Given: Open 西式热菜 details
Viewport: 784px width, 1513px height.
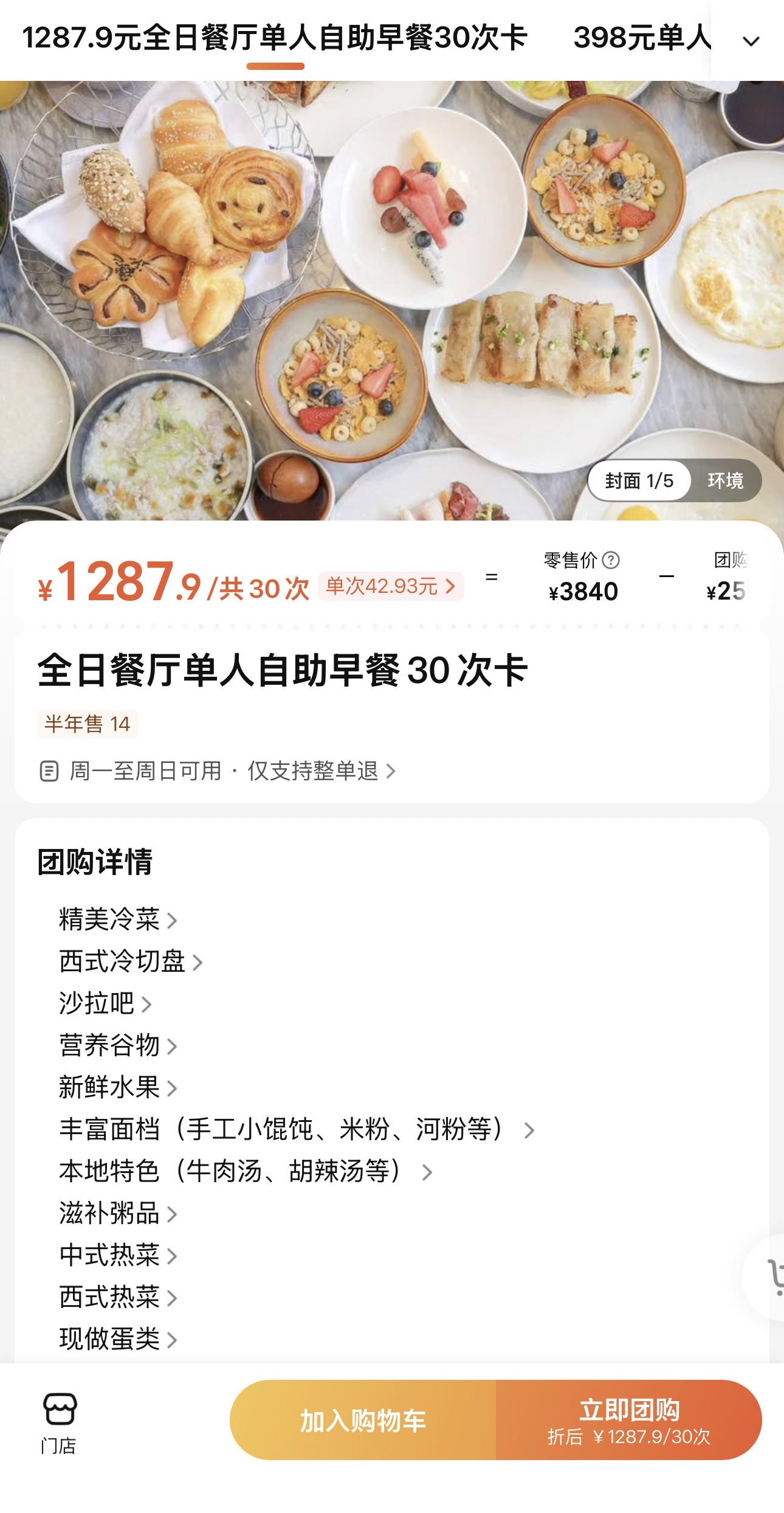Looking at the screenshot, I should pyautogui.click(x=117, y=1297).
